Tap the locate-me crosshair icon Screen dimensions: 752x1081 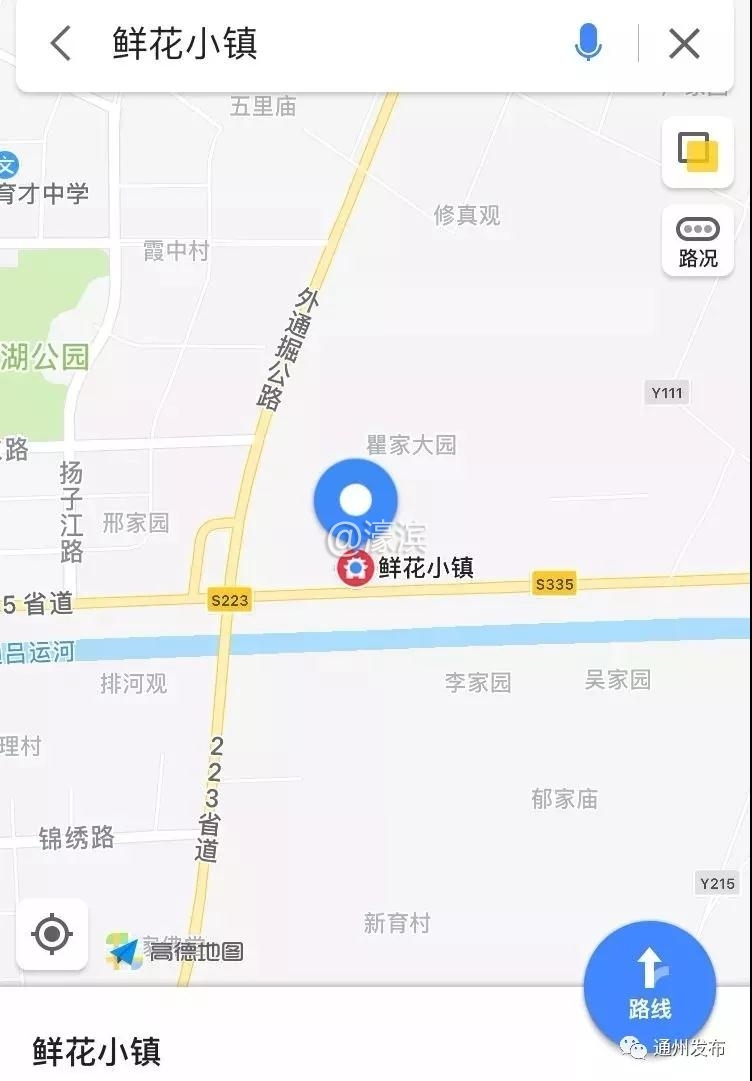53,935
